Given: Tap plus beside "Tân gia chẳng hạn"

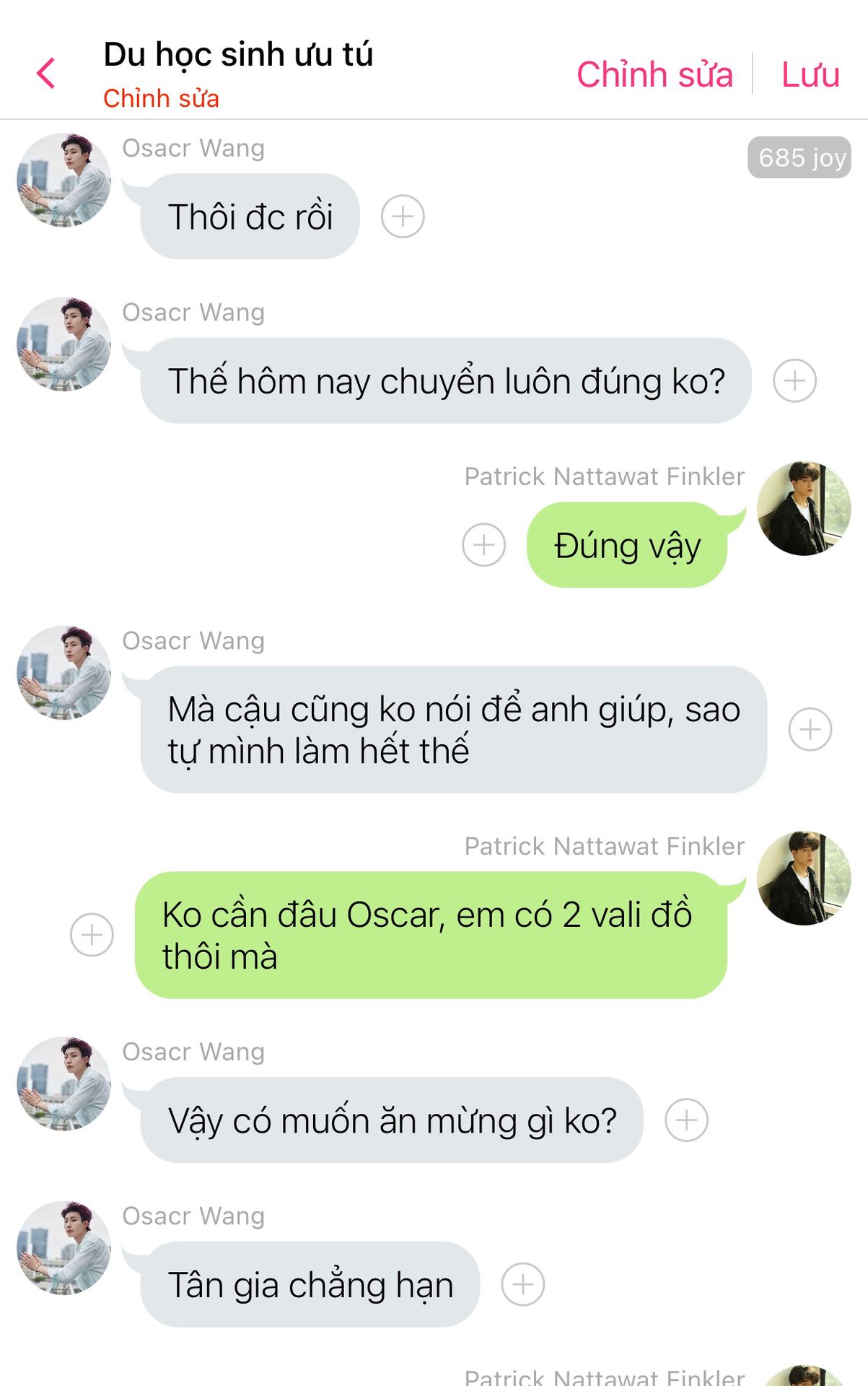Looking at the screenshot, I should point(522,1284).
